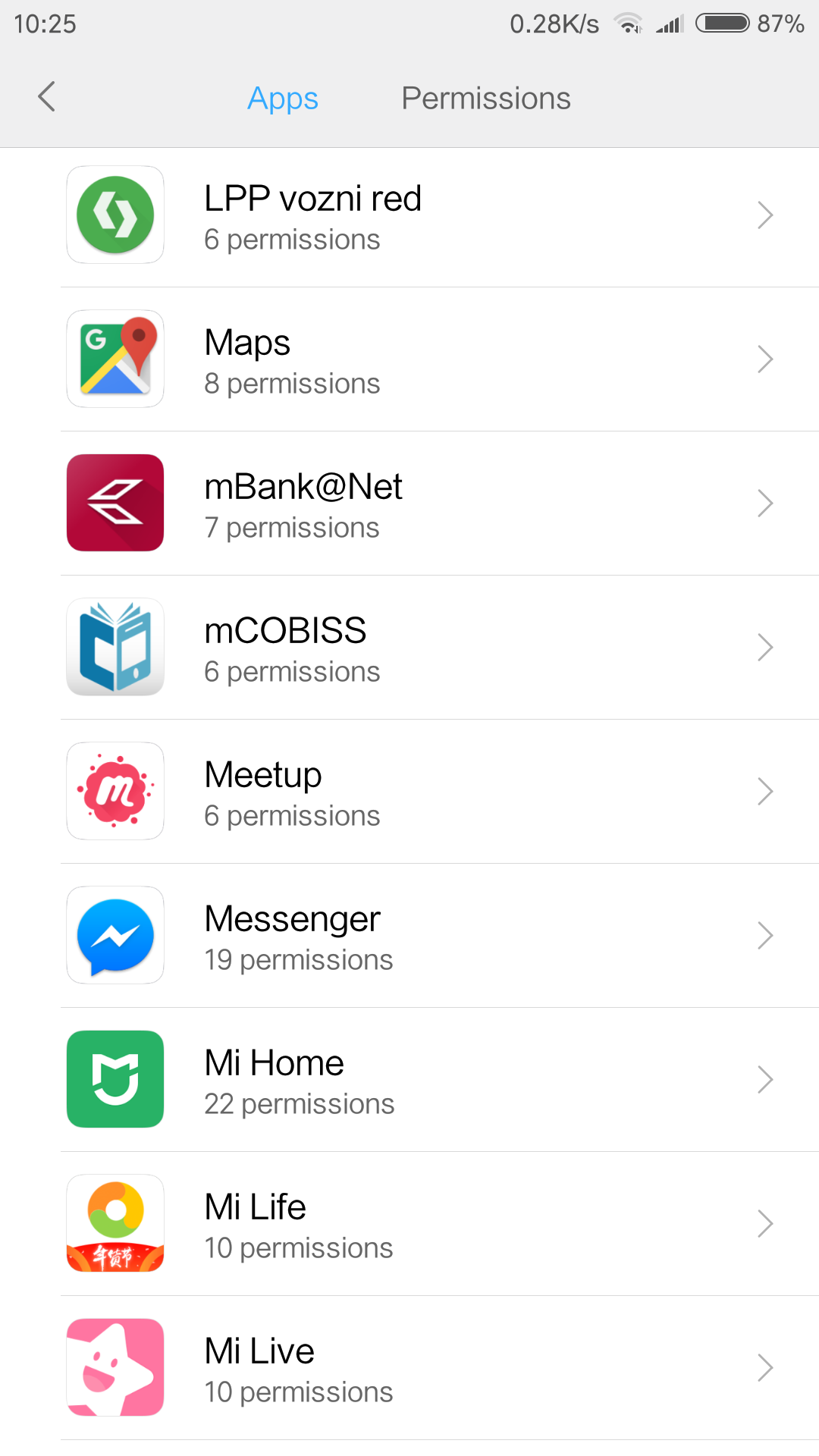This screenshot has width=819, height=1456.
Task: Switch to the Permissions tab
Action: coord(485,99)
